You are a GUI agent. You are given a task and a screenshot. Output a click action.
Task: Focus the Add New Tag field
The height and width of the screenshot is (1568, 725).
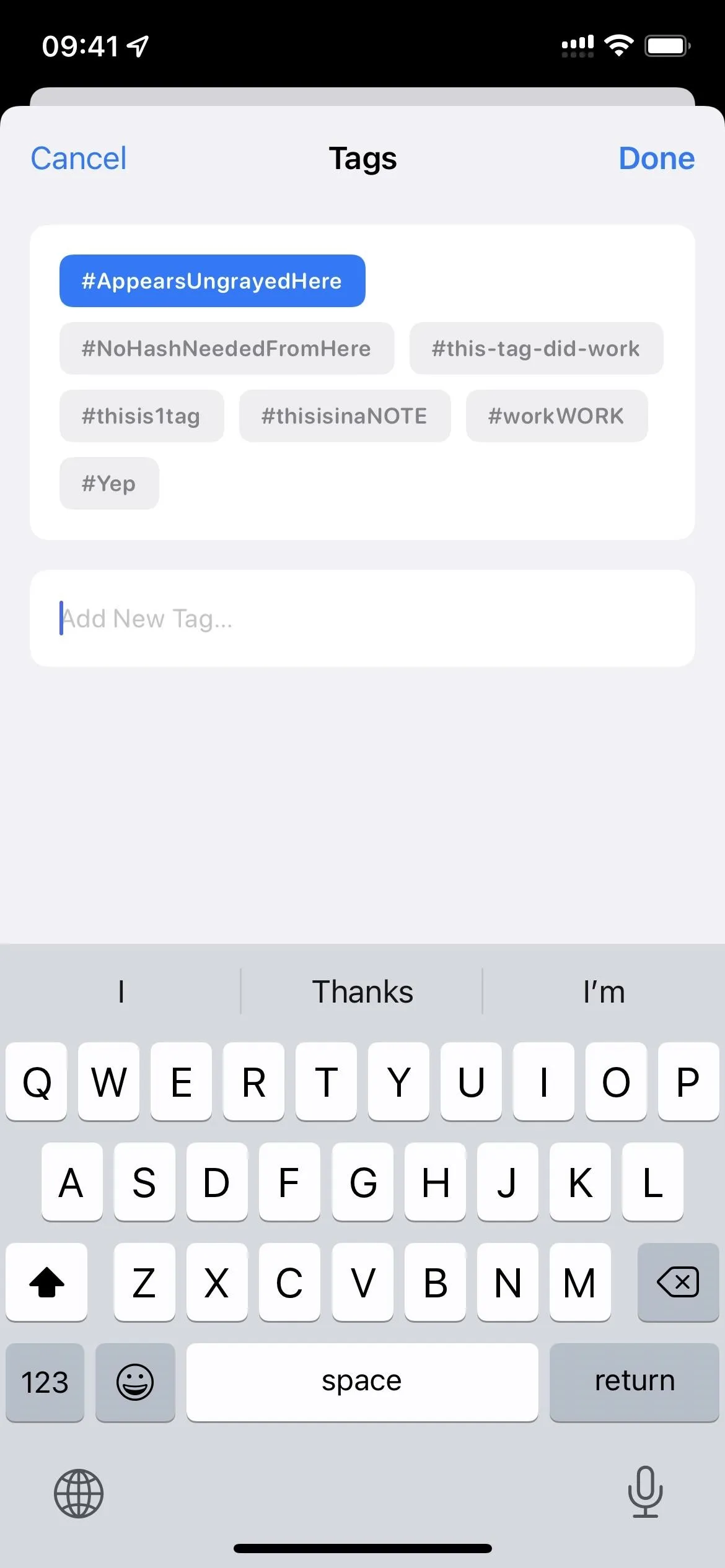[362, 618]
